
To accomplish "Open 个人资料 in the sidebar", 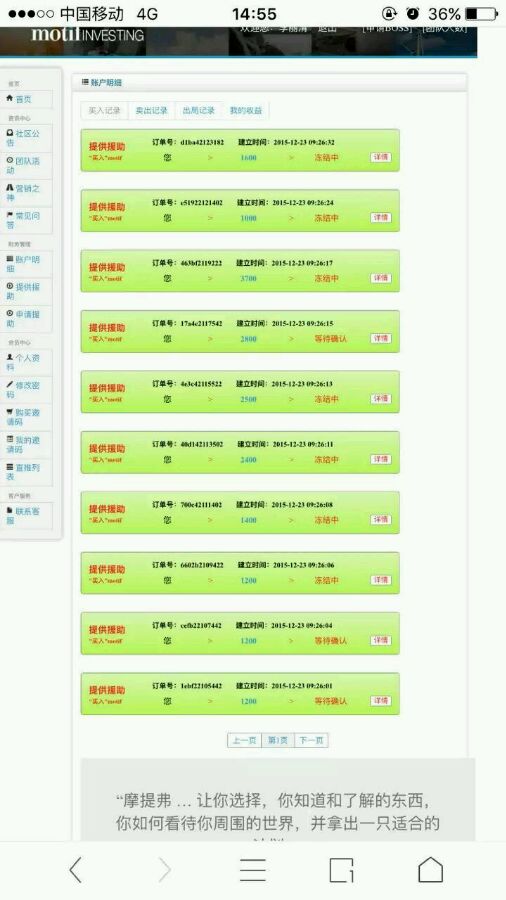I will tap(26, 362).
